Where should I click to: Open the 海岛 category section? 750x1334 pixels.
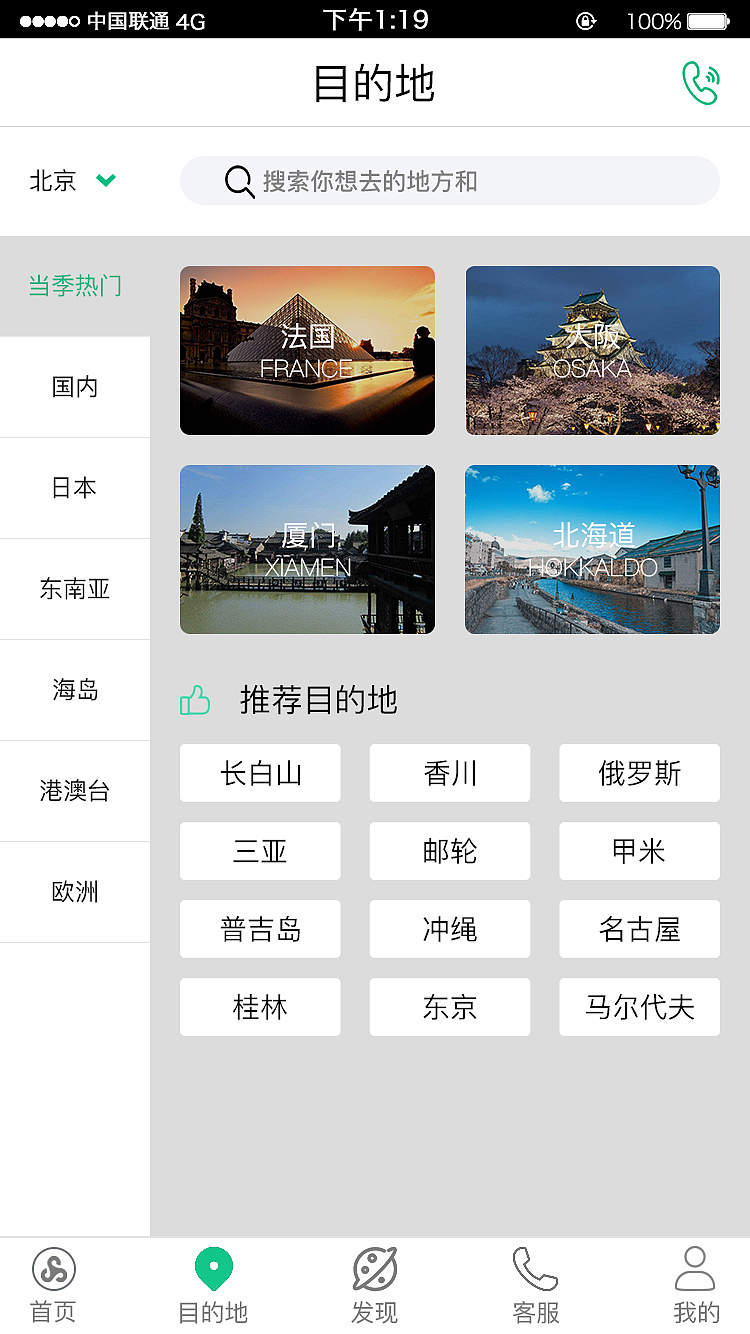click(x=74, y=690)
